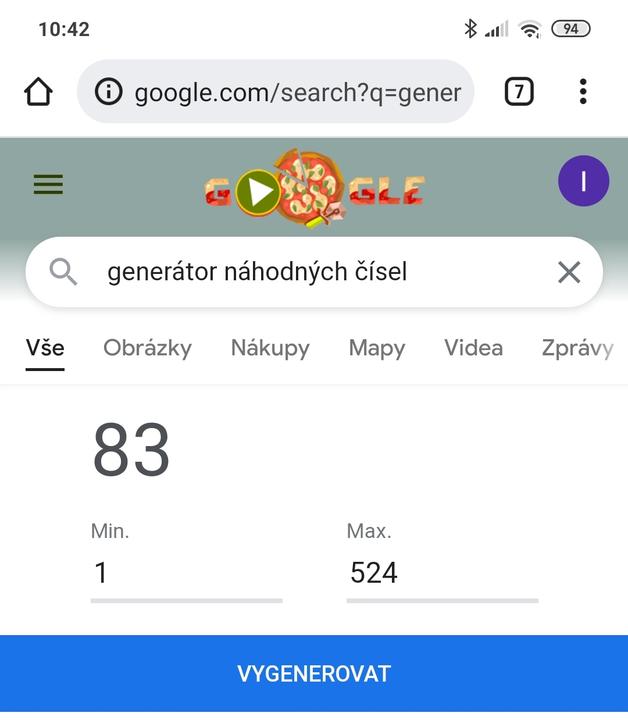Switch to the Videa tab
Viewport: 628px width, 720px height.
point(473,348)
